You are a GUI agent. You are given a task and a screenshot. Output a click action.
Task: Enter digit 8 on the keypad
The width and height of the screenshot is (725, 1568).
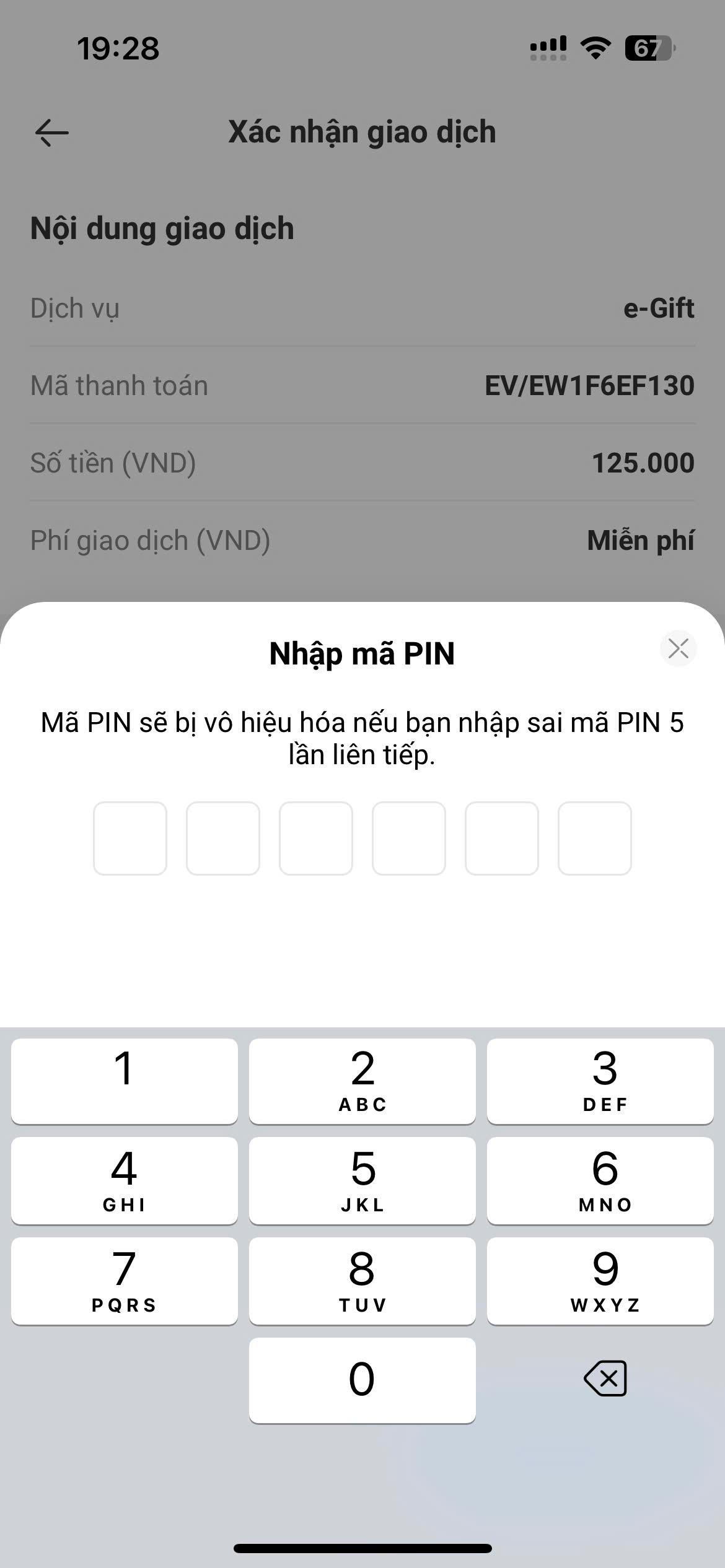(x=362, y=1281)
